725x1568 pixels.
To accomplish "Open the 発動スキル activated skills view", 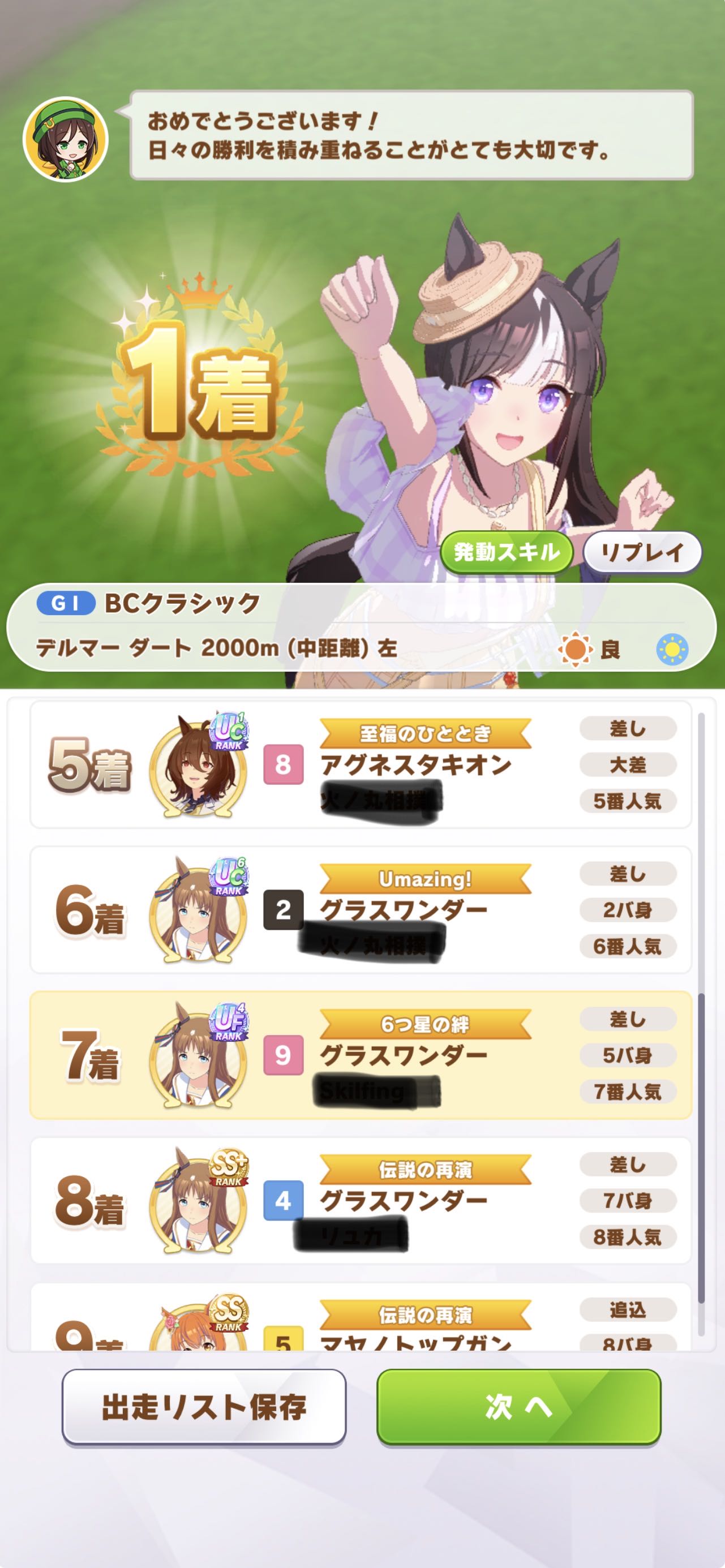I will tap(506, 553).
